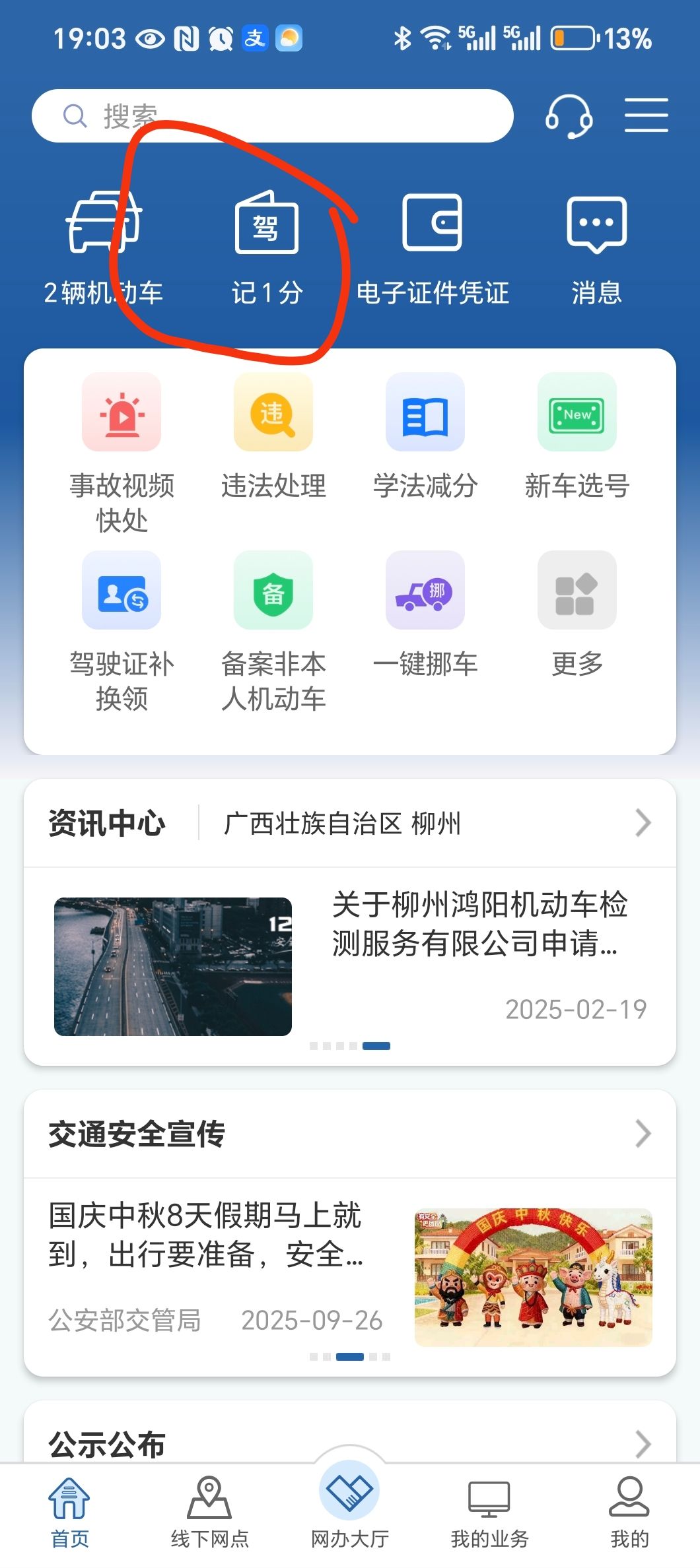Select 违法处理 service
This screenshot has width=700, height=1568.
(x=273, y=436)
